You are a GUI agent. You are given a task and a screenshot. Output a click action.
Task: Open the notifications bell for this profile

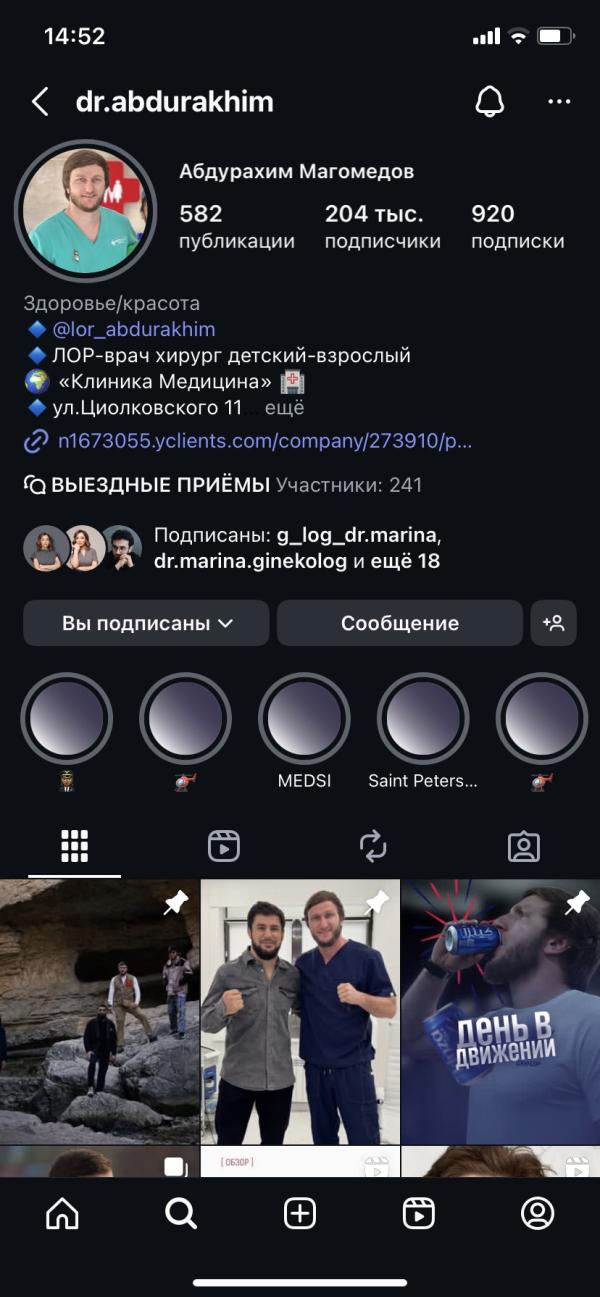(x=489, y=101)
